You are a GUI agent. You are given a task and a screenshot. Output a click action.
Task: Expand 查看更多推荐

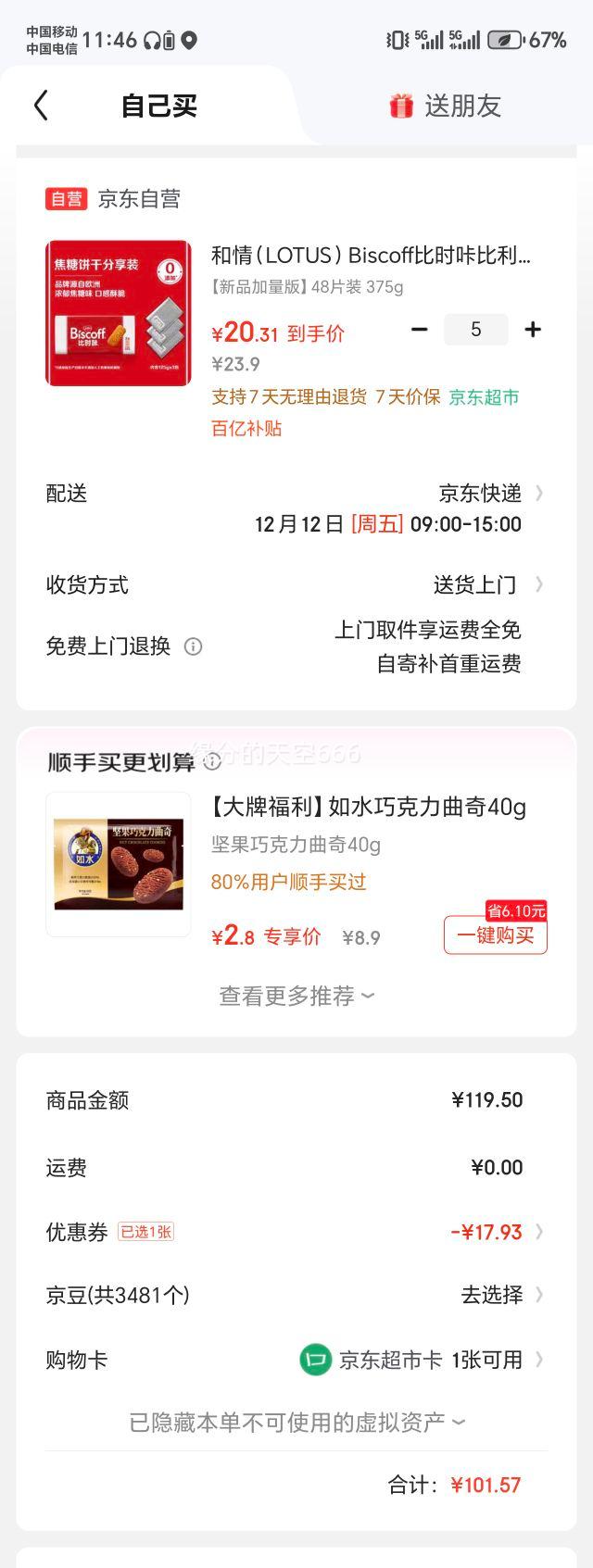[296, 996]
